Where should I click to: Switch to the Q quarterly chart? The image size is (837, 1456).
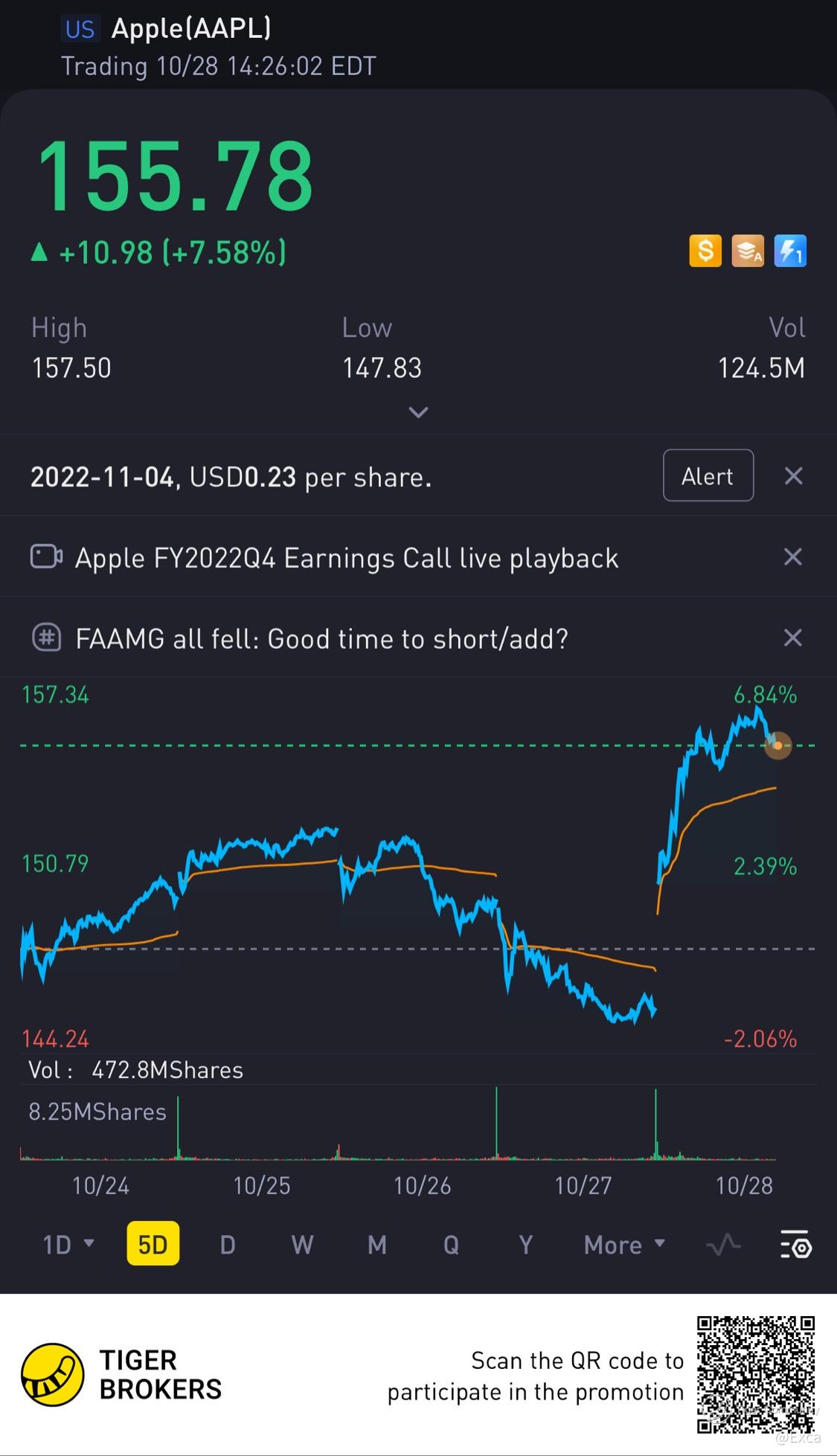point(451,1245)
